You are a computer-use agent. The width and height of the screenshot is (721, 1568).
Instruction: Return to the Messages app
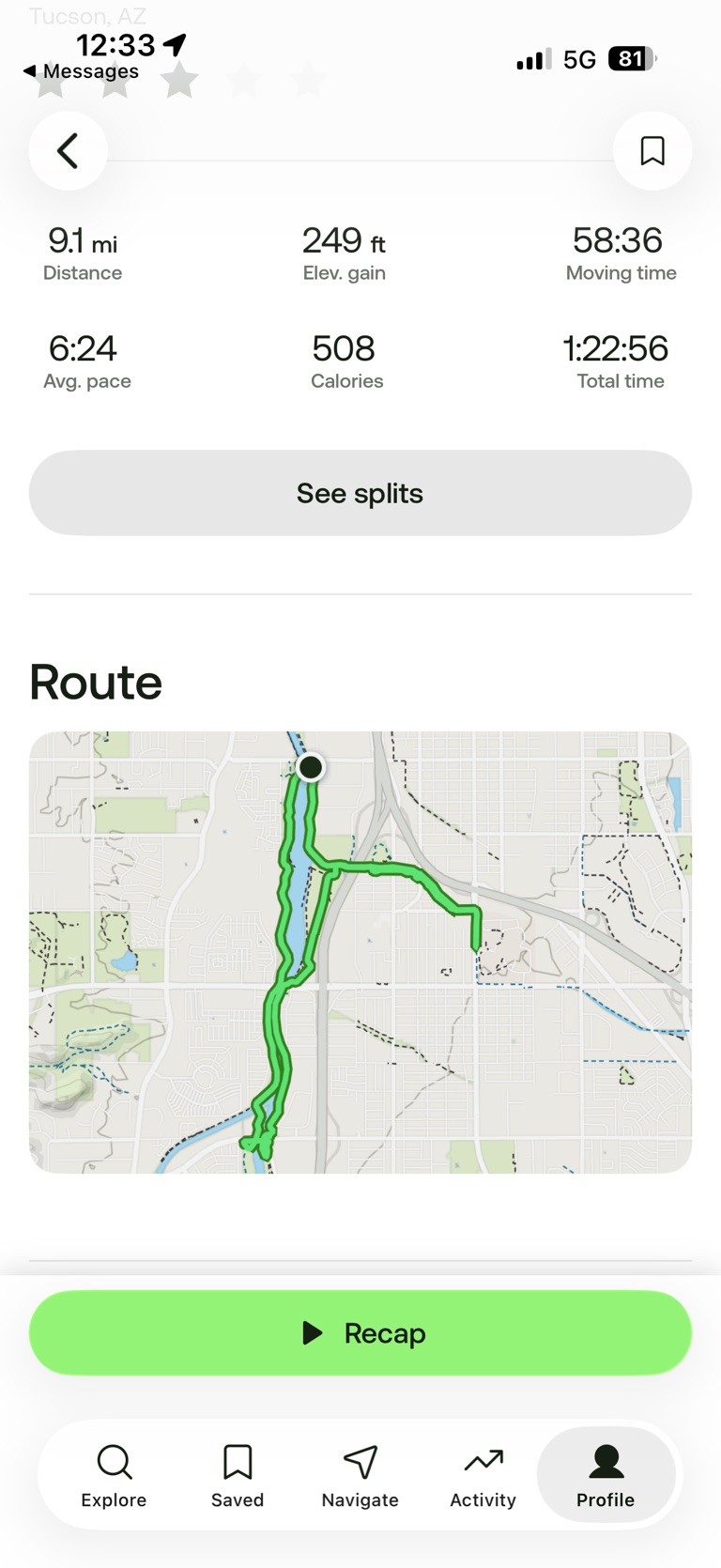pyautogui.click(x=81, y=71)
